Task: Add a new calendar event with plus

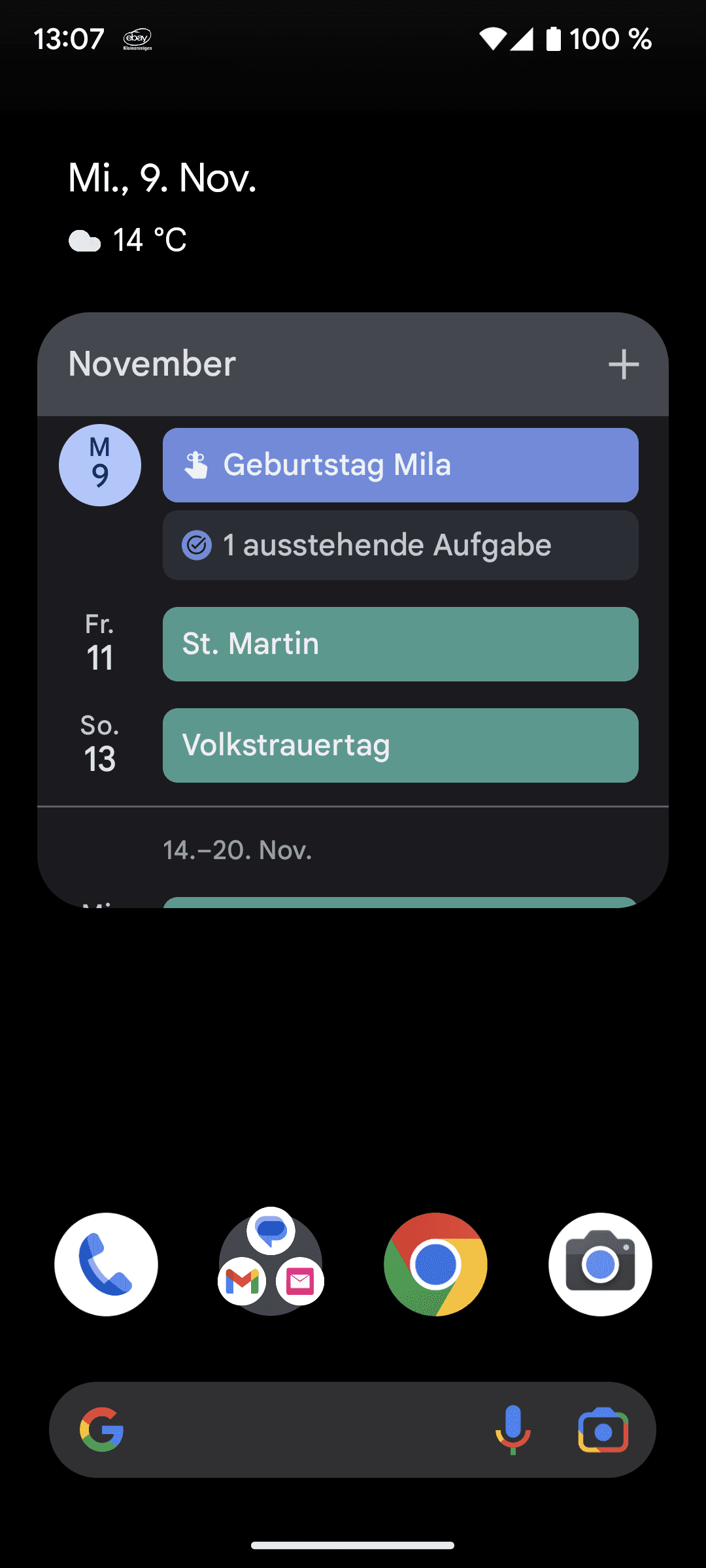Action: point(624,365)
